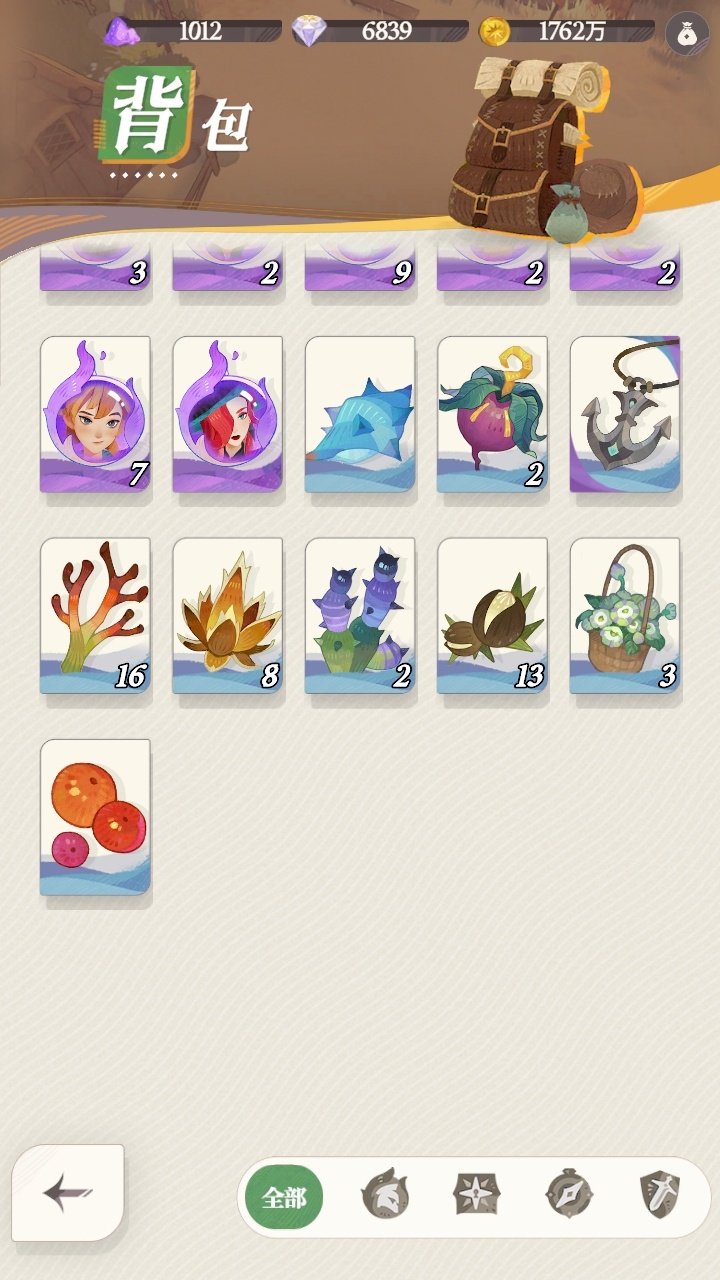Select the 全部 filter tab
This screenshot has height=1280, width=720.
[284, 1197]
